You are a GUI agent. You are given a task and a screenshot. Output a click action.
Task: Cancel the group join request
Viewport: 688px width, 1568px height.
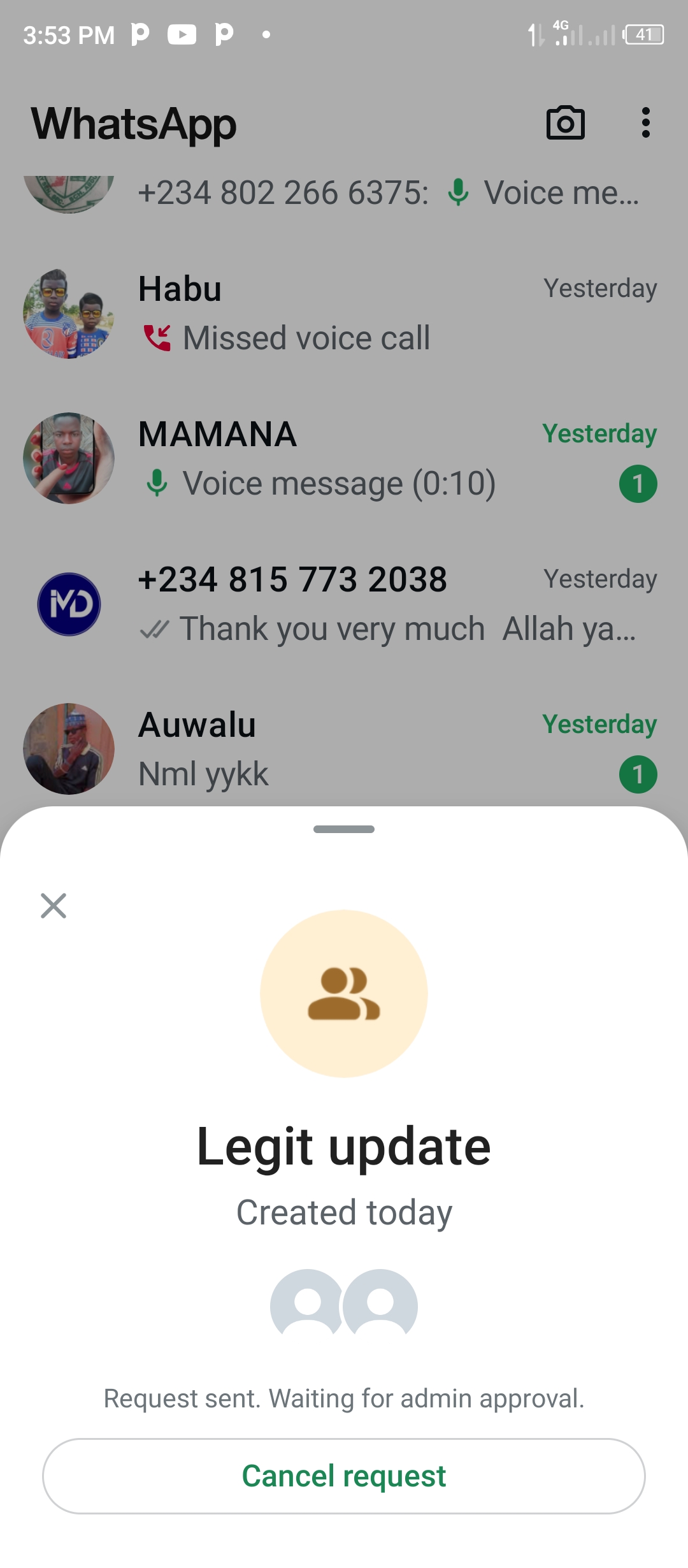click(x=344, y=1476)
